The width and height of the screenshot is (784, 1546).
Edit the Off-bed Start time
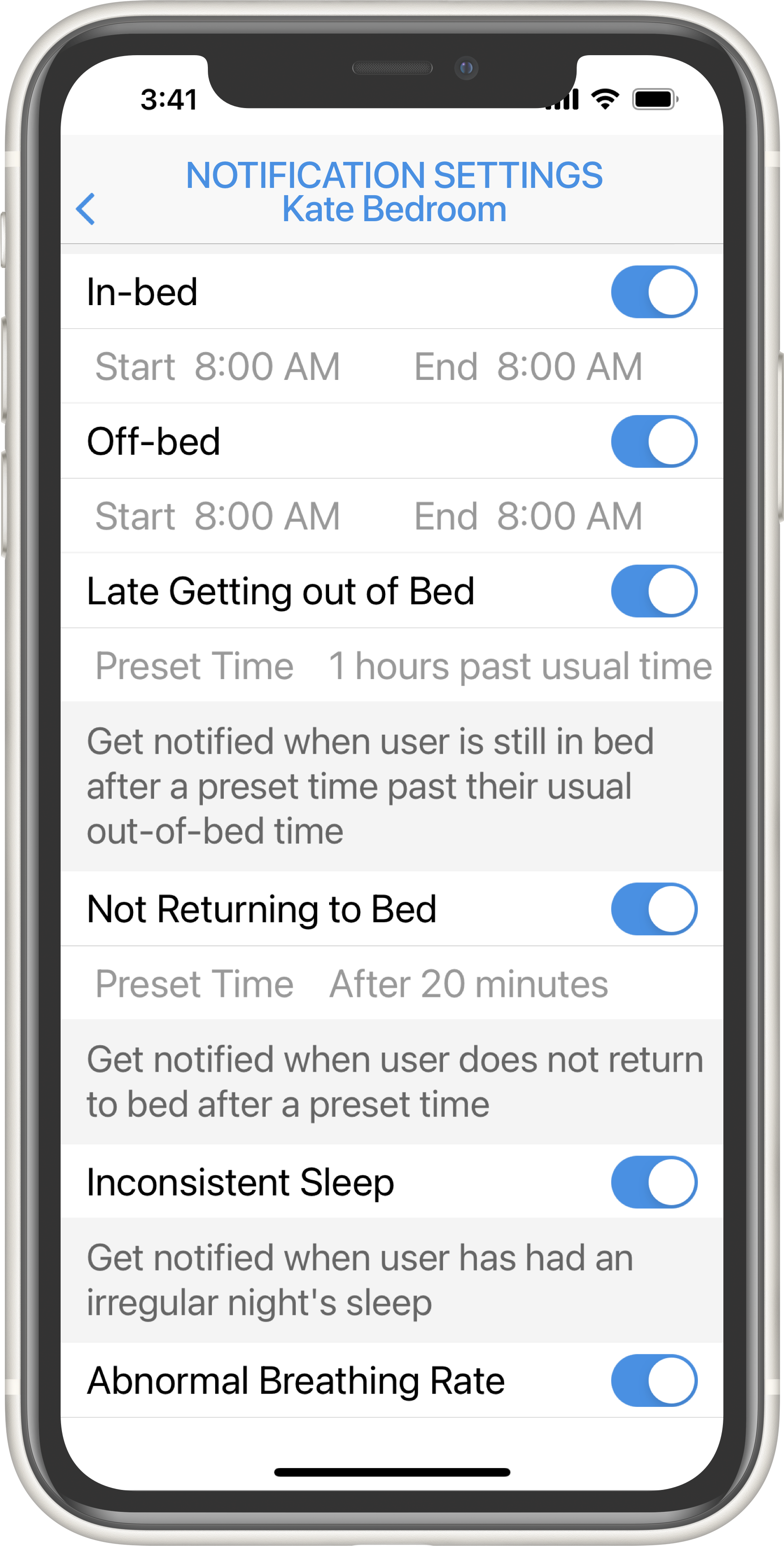[267, 515]
